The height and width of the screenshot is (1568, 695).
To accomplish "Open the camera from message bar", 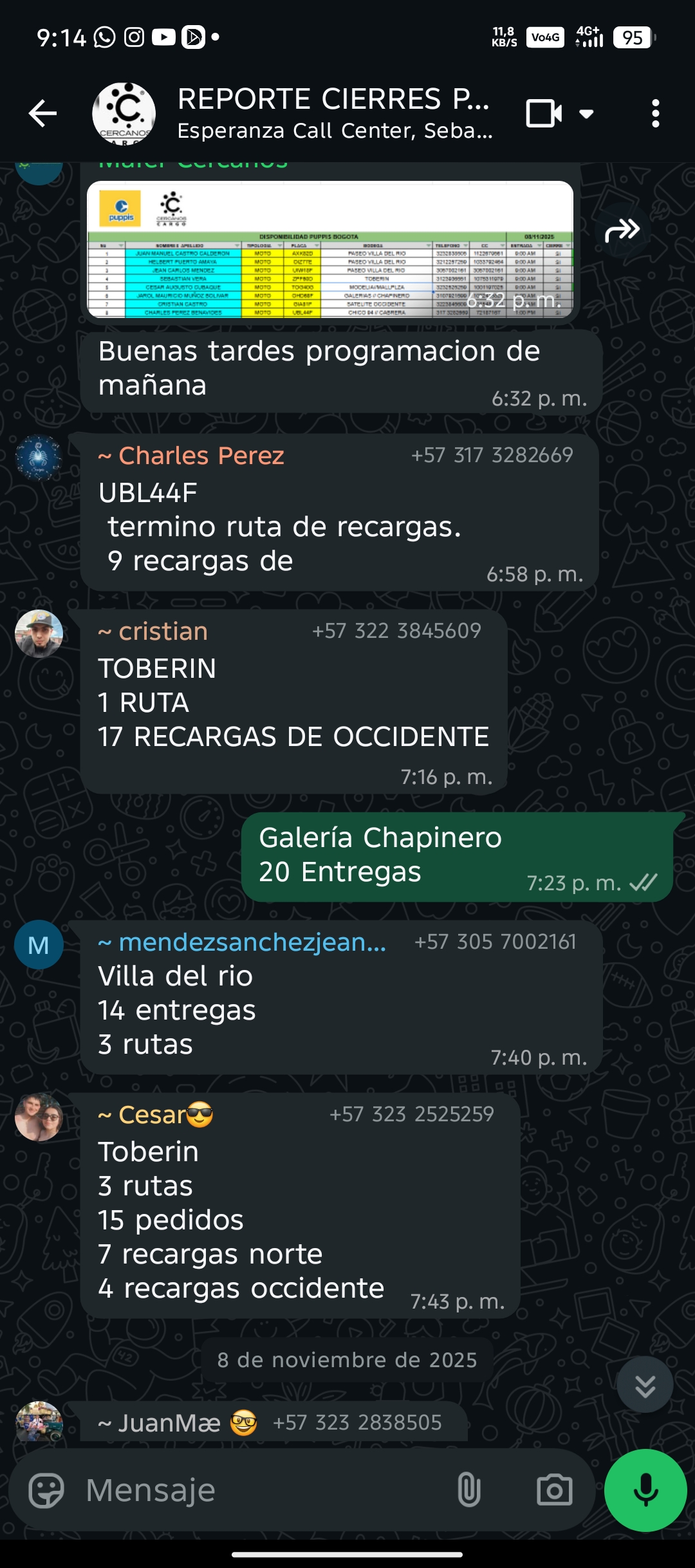I will [554, 1490].
